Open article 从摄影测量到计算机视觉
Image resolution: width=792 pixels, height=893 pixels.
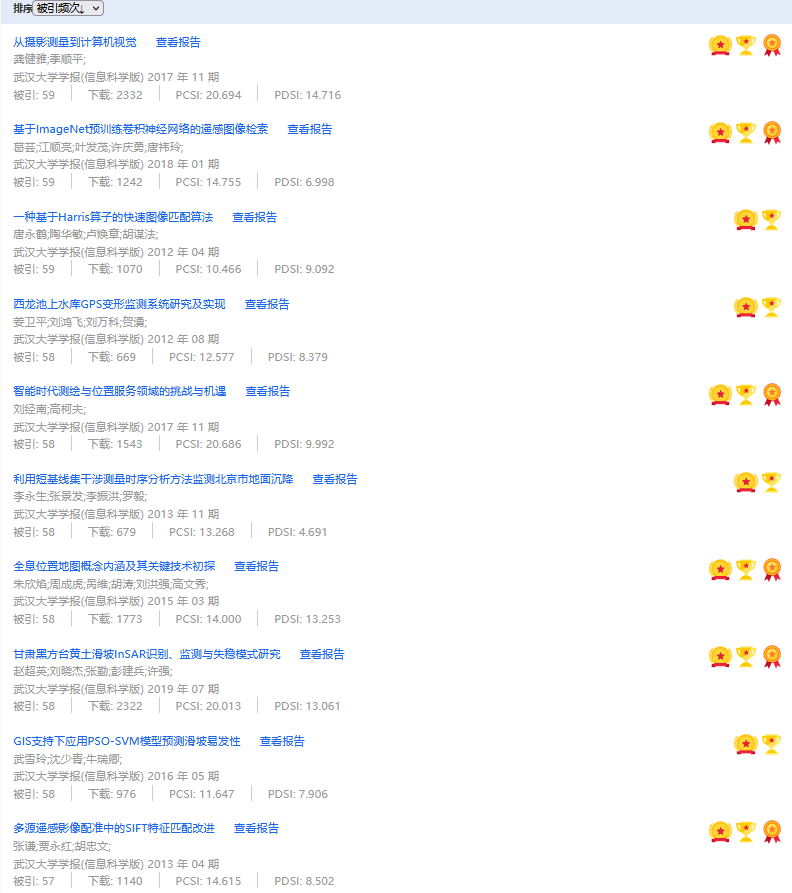coord(75,42)
